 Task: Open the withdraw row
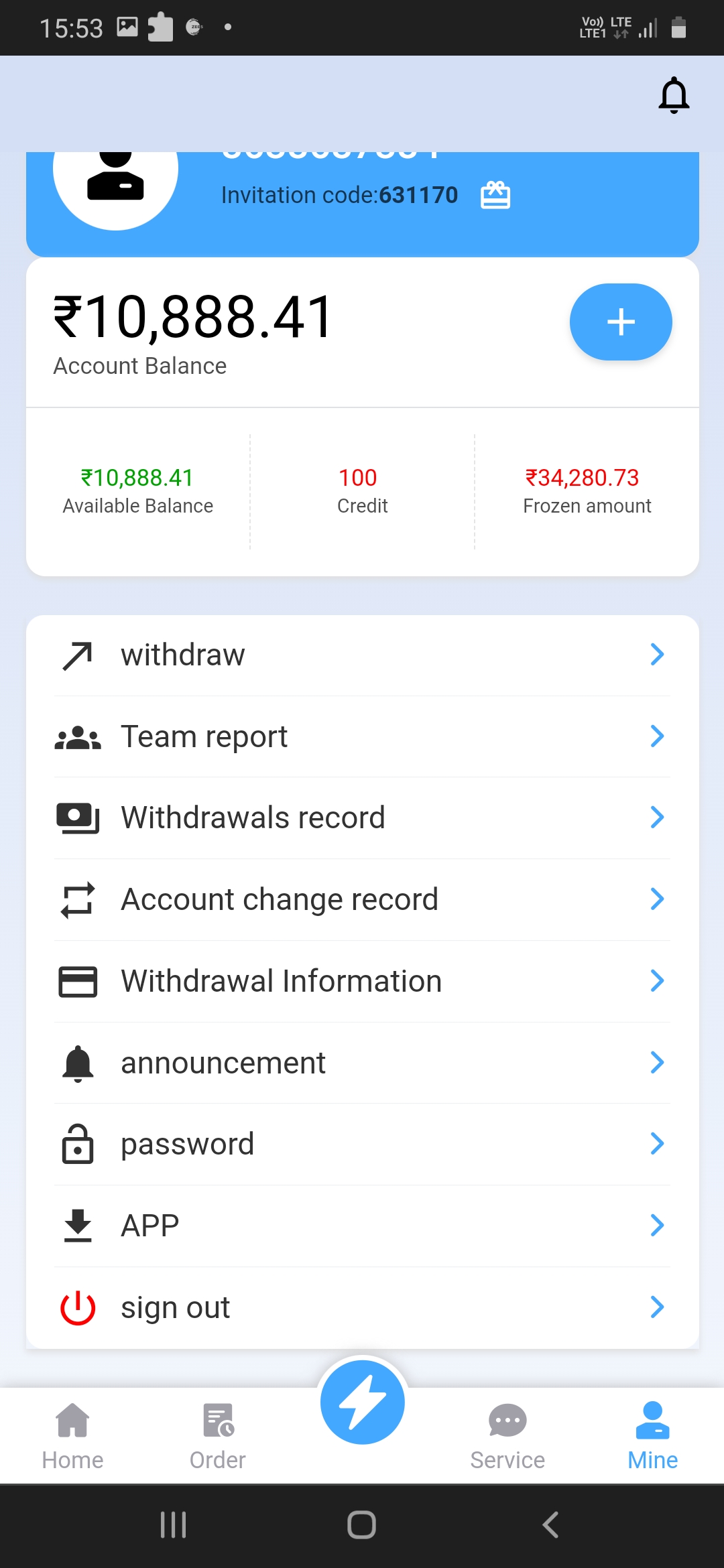coord(362,655)
